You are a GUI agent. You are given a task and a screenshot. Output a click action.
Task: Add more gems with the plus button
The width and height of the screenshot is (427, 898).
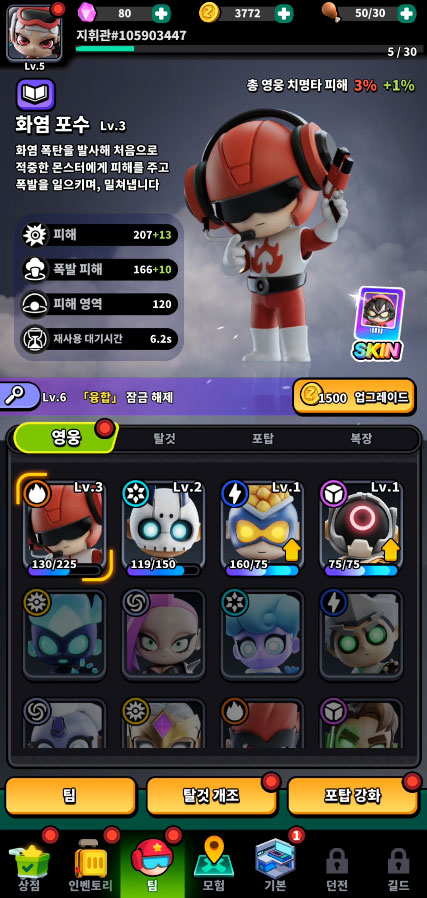click(x=161, y=13)
